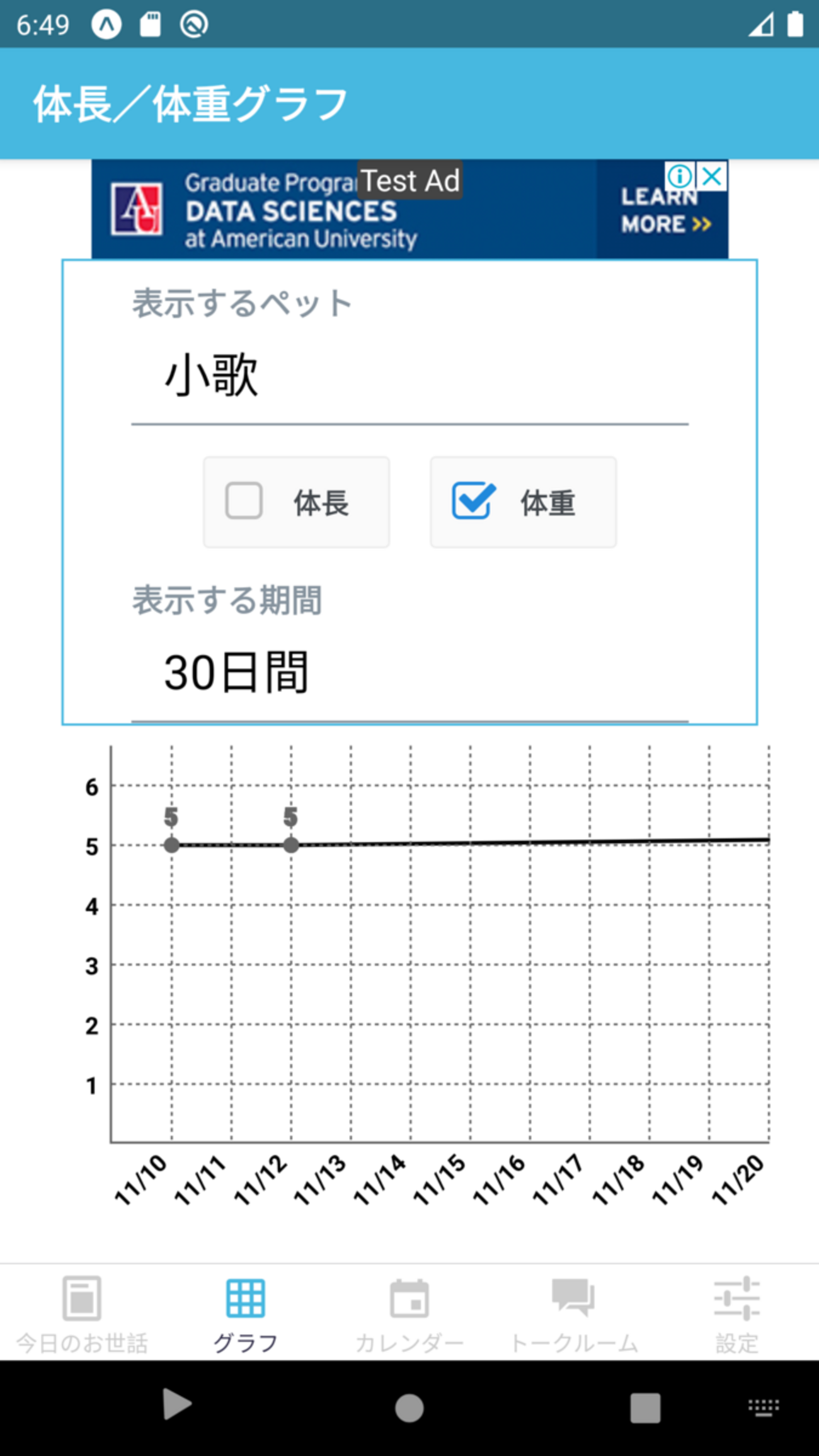Switch to the 今日のお世話 tab
The width and height of the screenshot is (819, 1456).
[82, 1314]
